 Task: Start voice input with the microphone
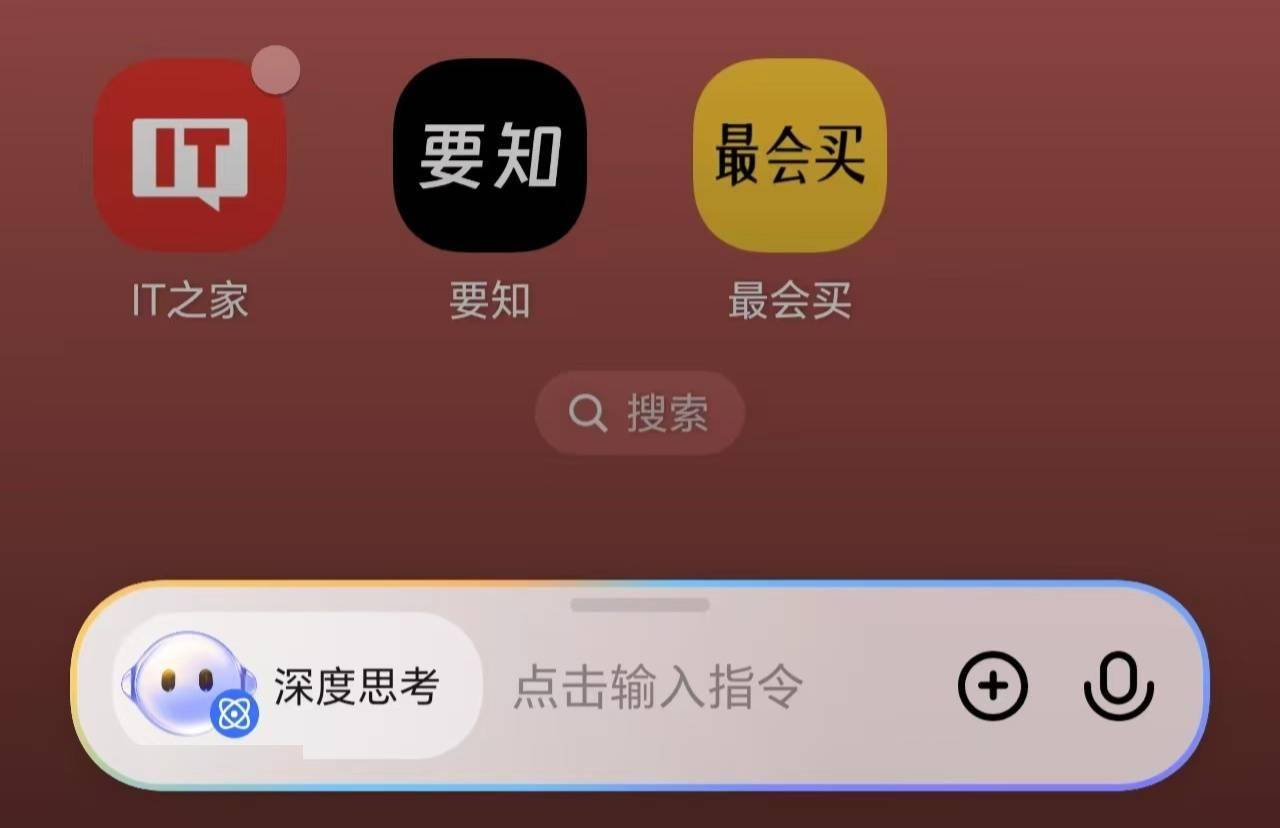(x=1119, y=686)
